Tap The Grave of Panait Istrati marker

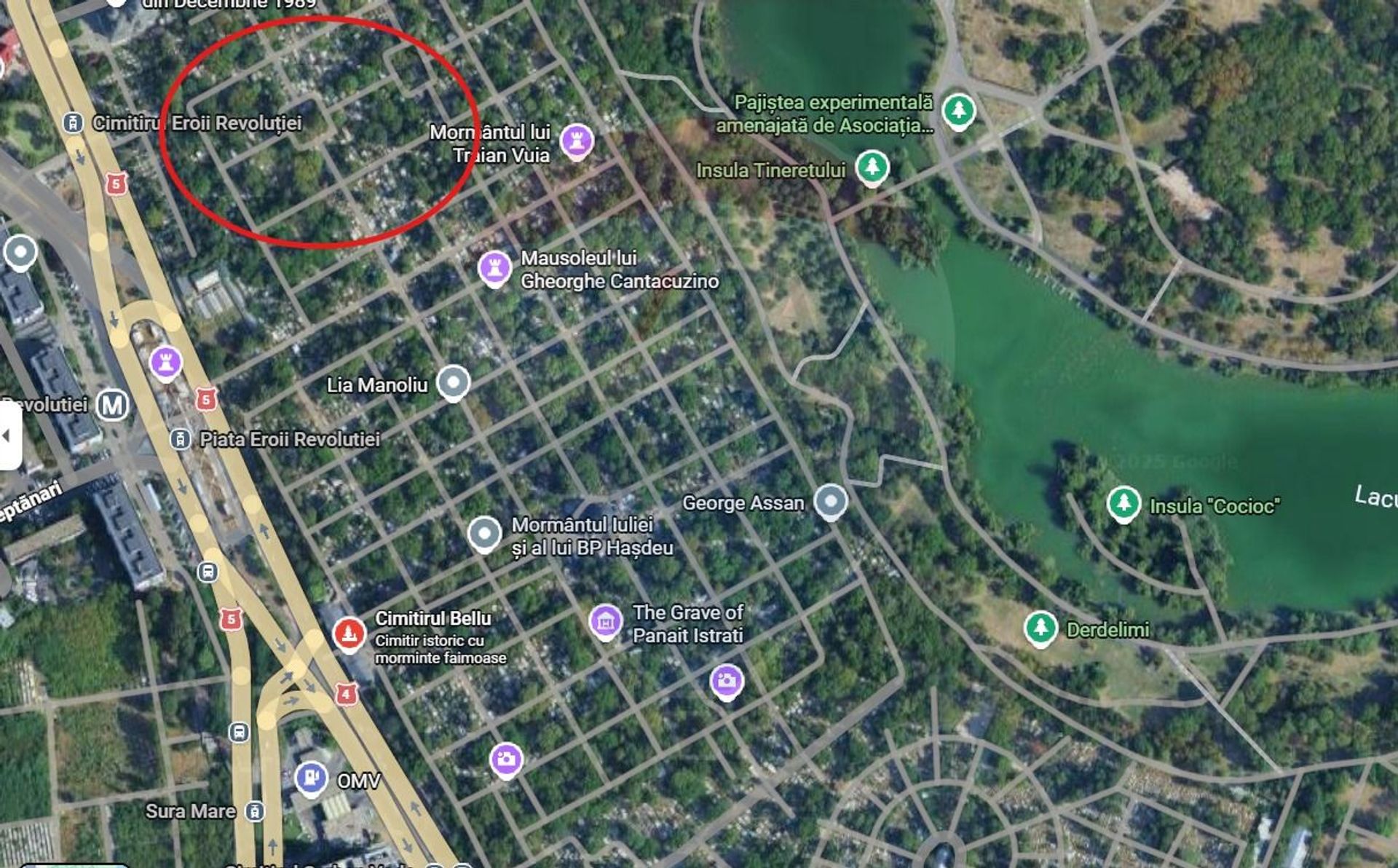pos(605,621)
